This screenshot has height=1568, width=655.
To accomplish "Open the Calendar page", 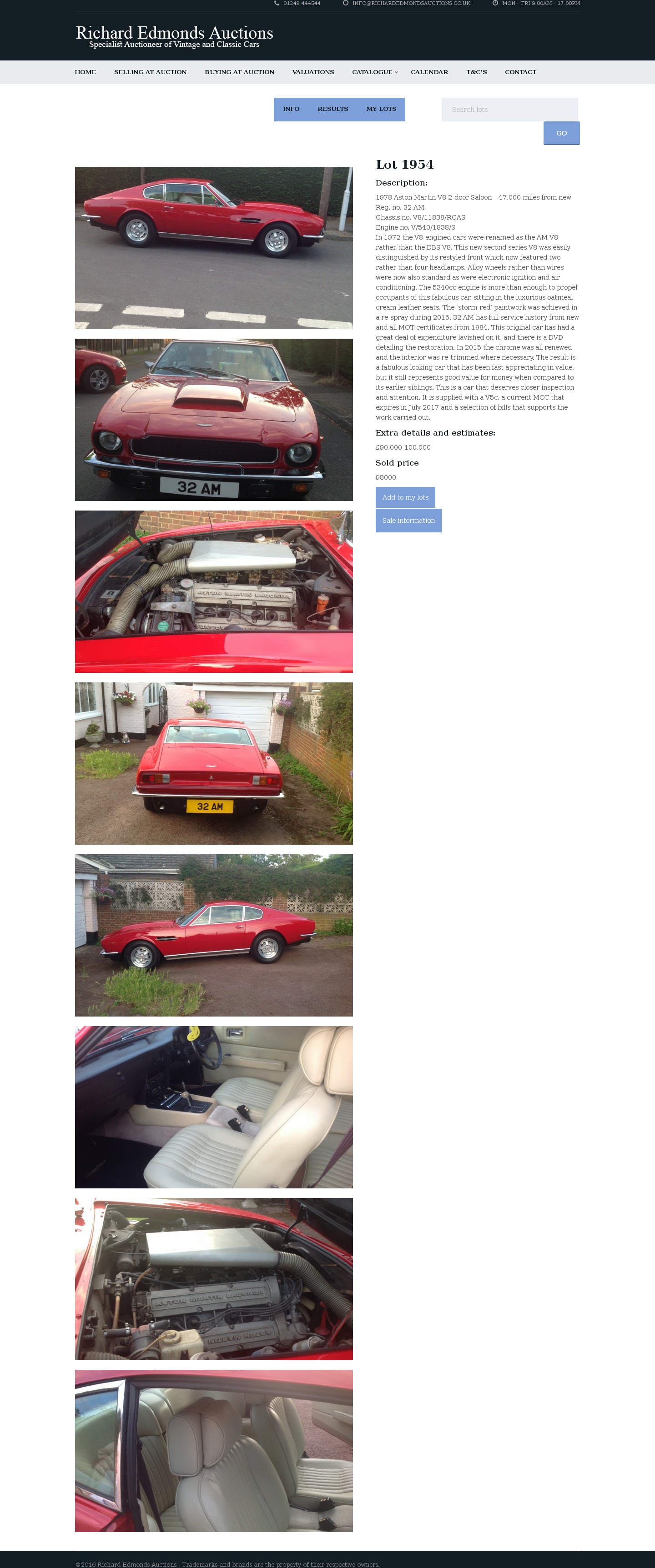I will (429, 72).
